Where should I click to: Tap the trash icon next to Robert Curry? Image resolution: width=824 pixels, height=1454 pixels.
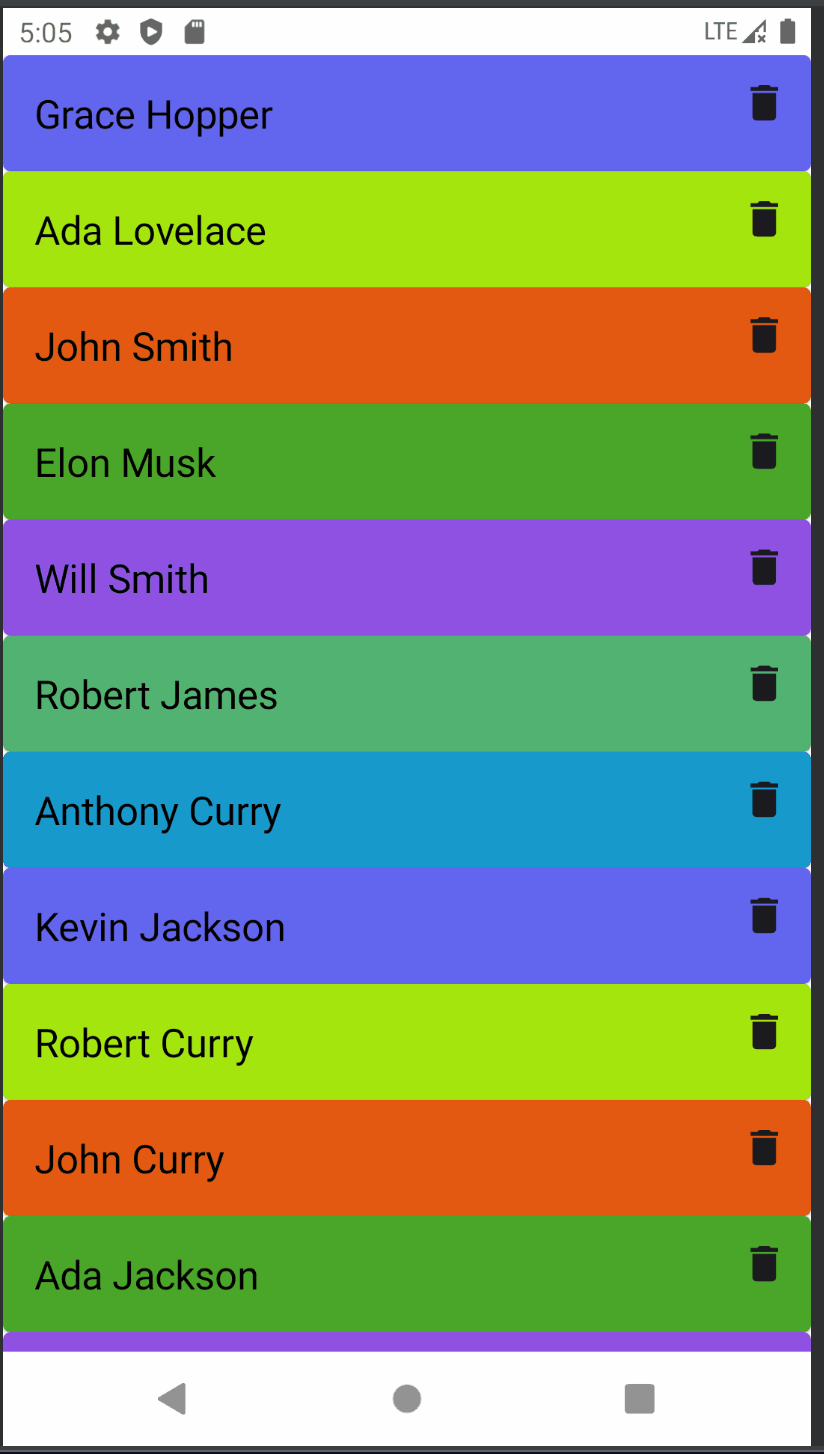pos(764,1031)
